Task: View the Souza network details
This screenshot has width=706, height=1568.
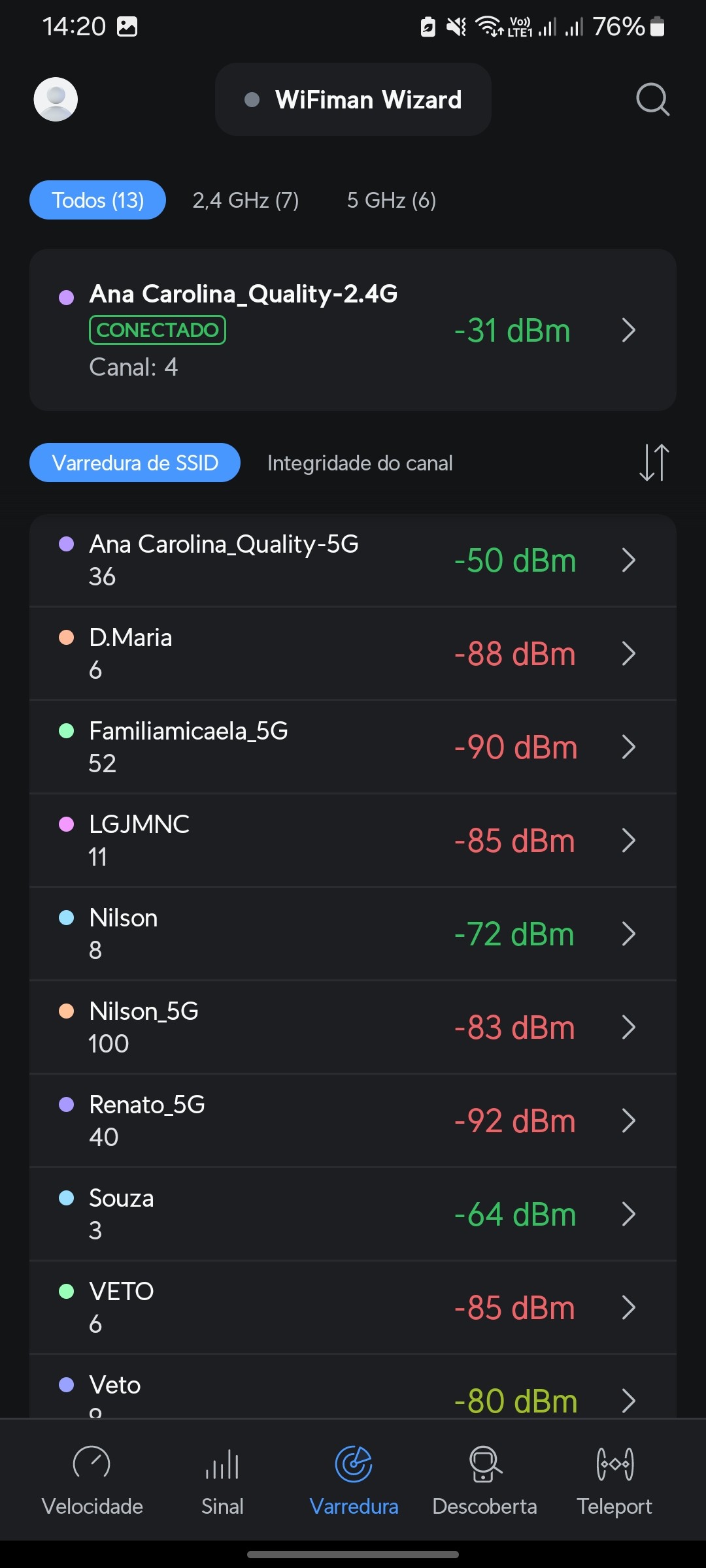Action: 353,1215
